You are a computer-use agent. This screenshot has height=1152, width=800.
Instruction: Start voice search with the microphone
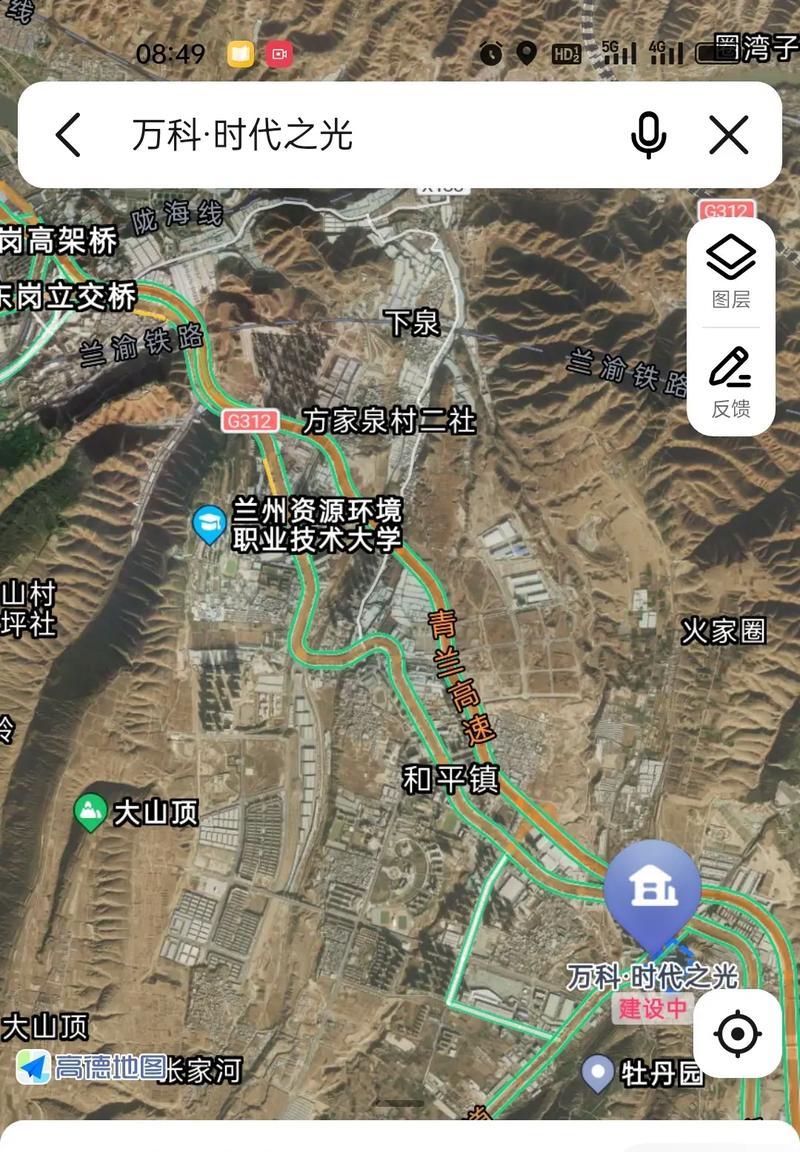[648, 135]
